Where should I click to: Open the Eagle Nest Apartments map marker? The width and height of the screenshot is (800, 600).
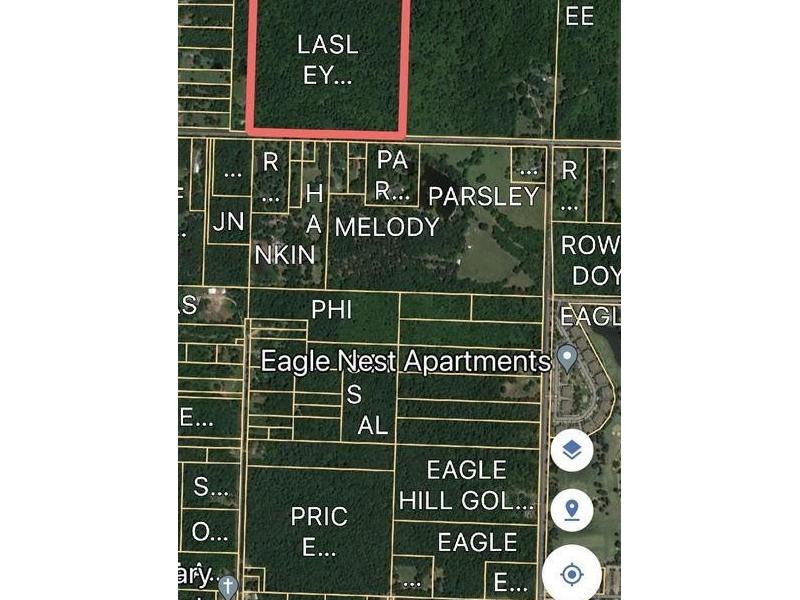tap(567, 357)
